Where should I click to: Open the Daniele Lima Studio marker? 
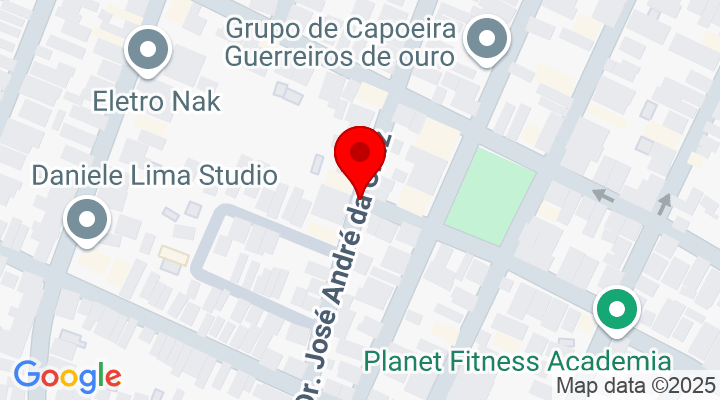[87, 218]
